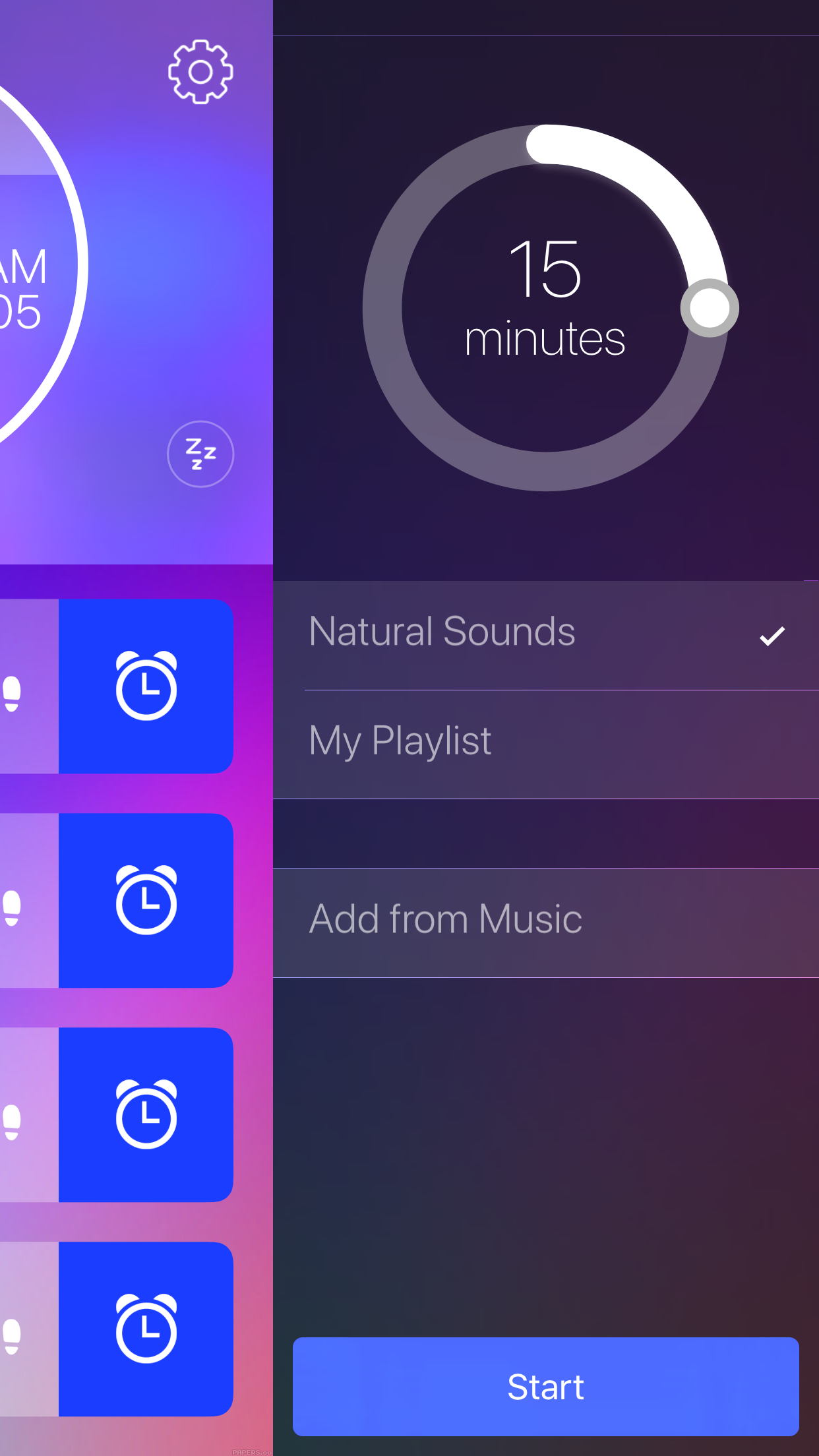The width and height of the screenshot is (819, 1456).
Task: Tap the Zzz sleep mode icon
Action: [x=200, y=455]
